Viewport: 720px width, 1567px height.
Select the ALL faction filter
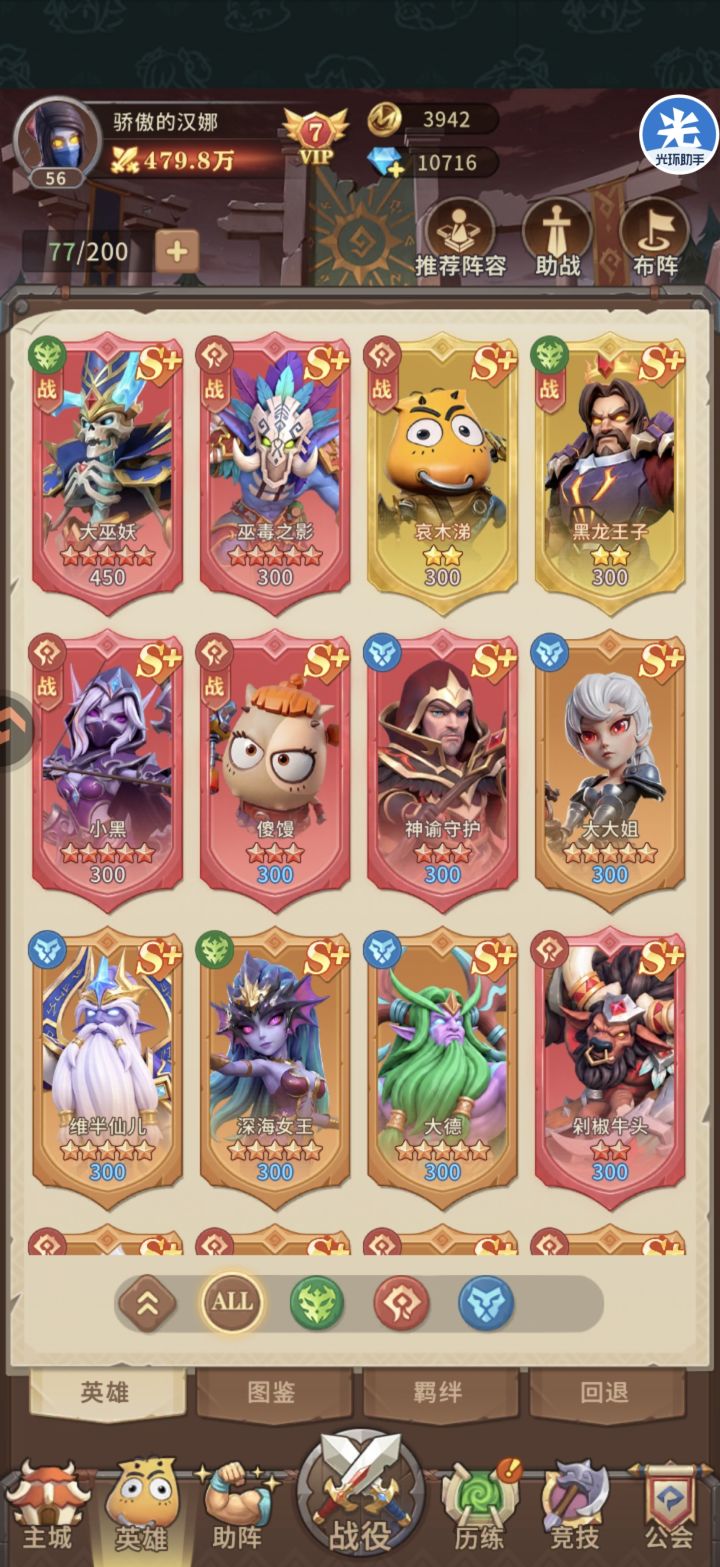tap(232, 1303)
